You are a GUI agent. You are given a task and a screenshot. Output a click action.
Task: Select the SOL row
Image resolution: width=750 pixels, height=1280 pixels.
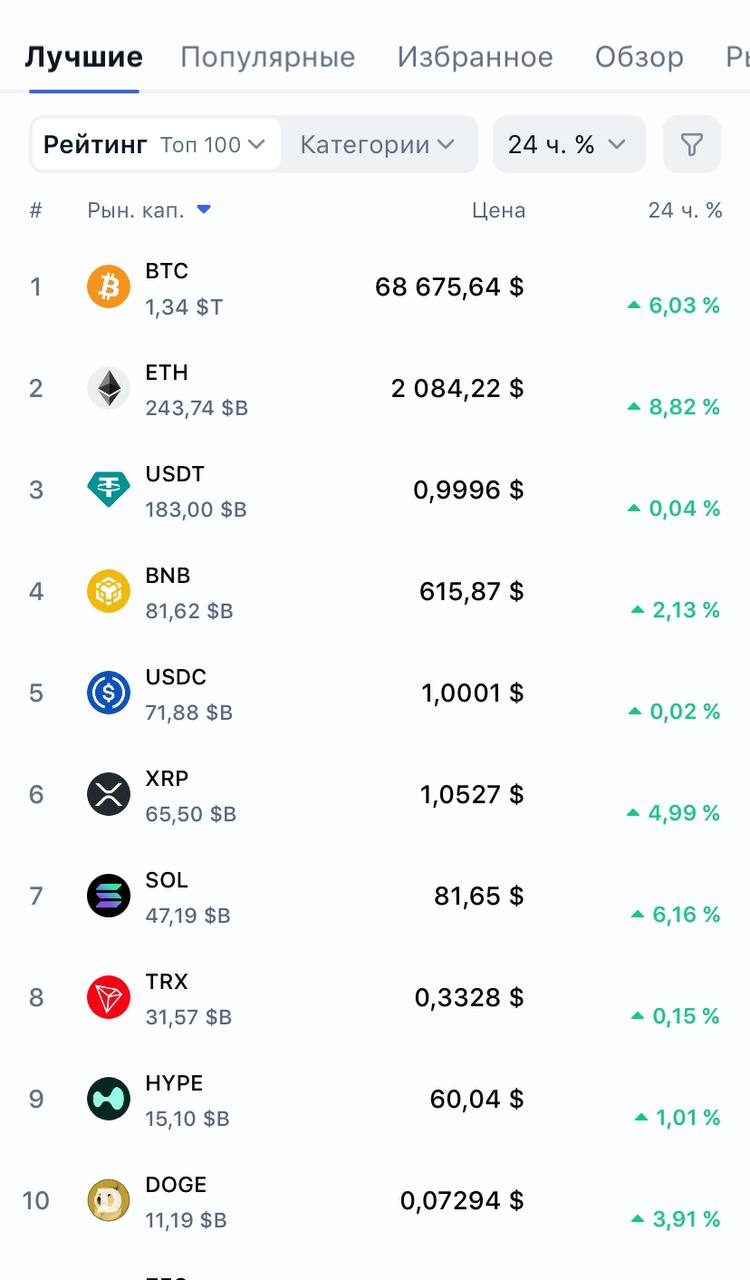(375, 897)
